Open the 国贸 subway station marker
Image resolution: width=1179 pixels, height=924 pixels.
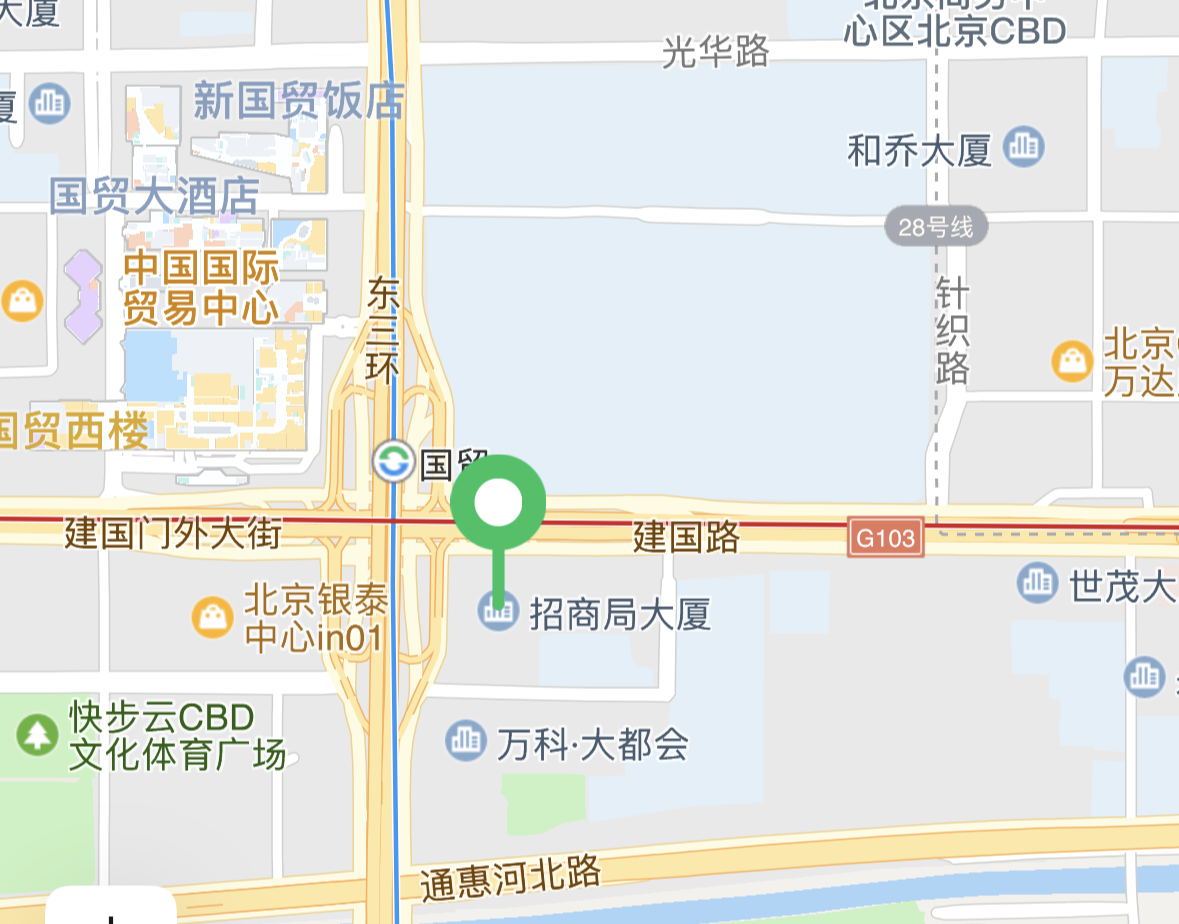392,462
